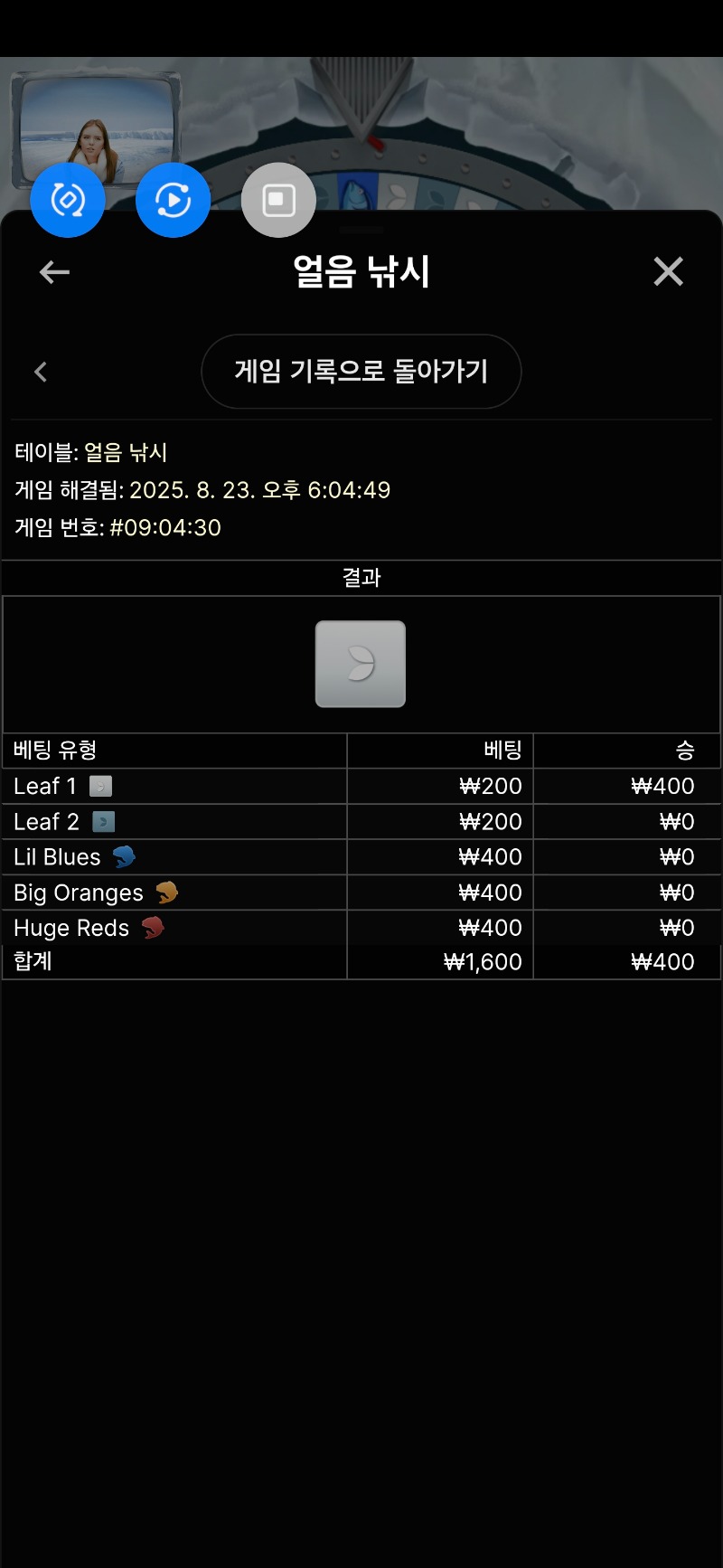Close the 얼음 낚시 panel
The width and height of the screenshot is (723, 1568).
coord(668,271)
